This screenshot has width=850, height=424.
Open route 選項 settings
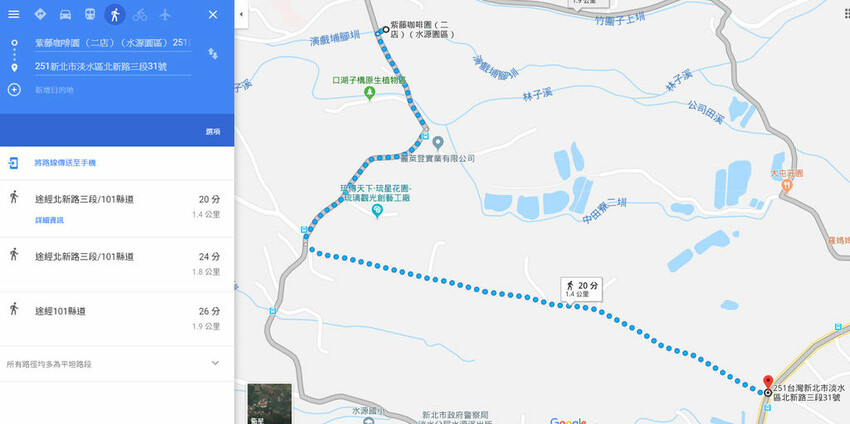coord(213,131)
